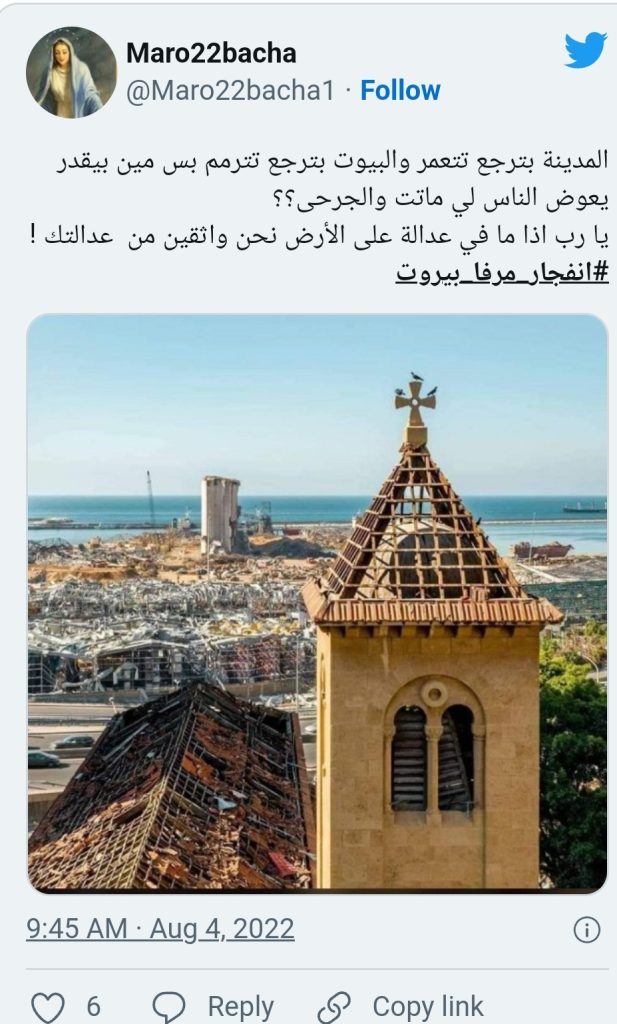
Task: View the Beirut port church photo
Action: tap(317, 603)
